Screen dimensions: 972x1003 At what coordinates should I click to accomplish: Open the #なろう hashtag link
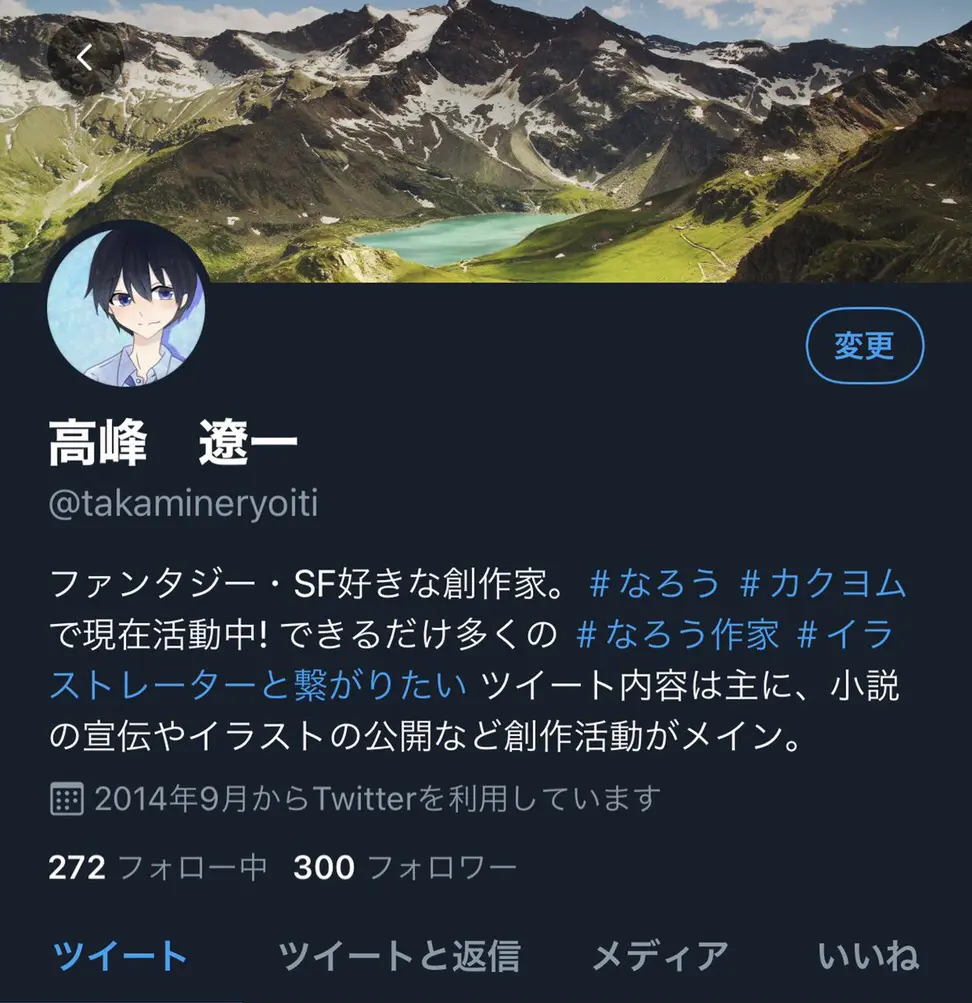654,582
